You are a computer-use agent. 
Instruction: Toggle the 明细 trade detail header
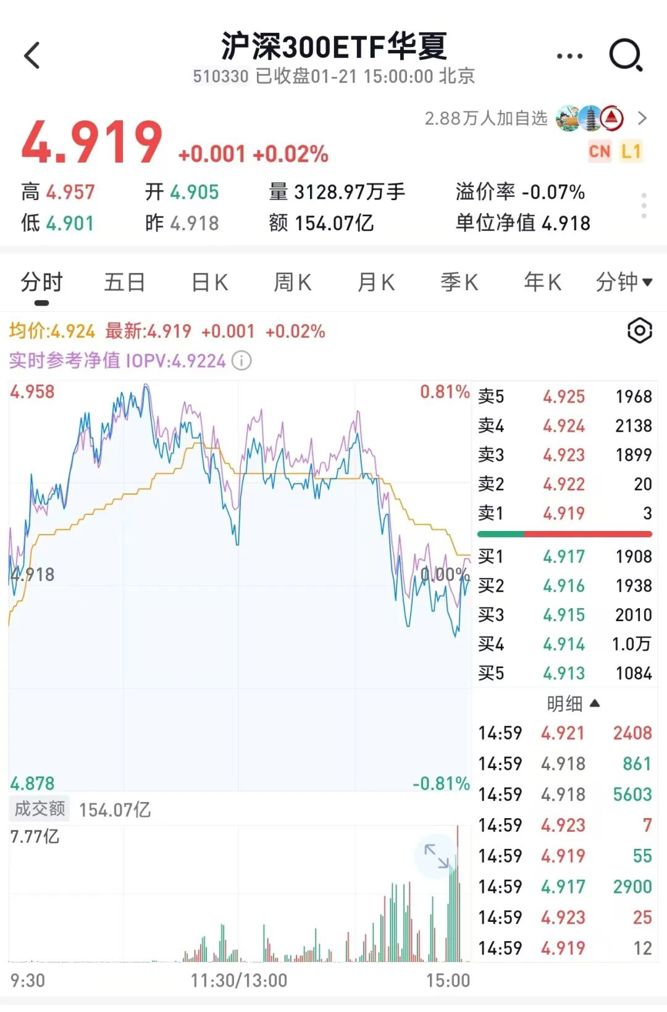573,704
